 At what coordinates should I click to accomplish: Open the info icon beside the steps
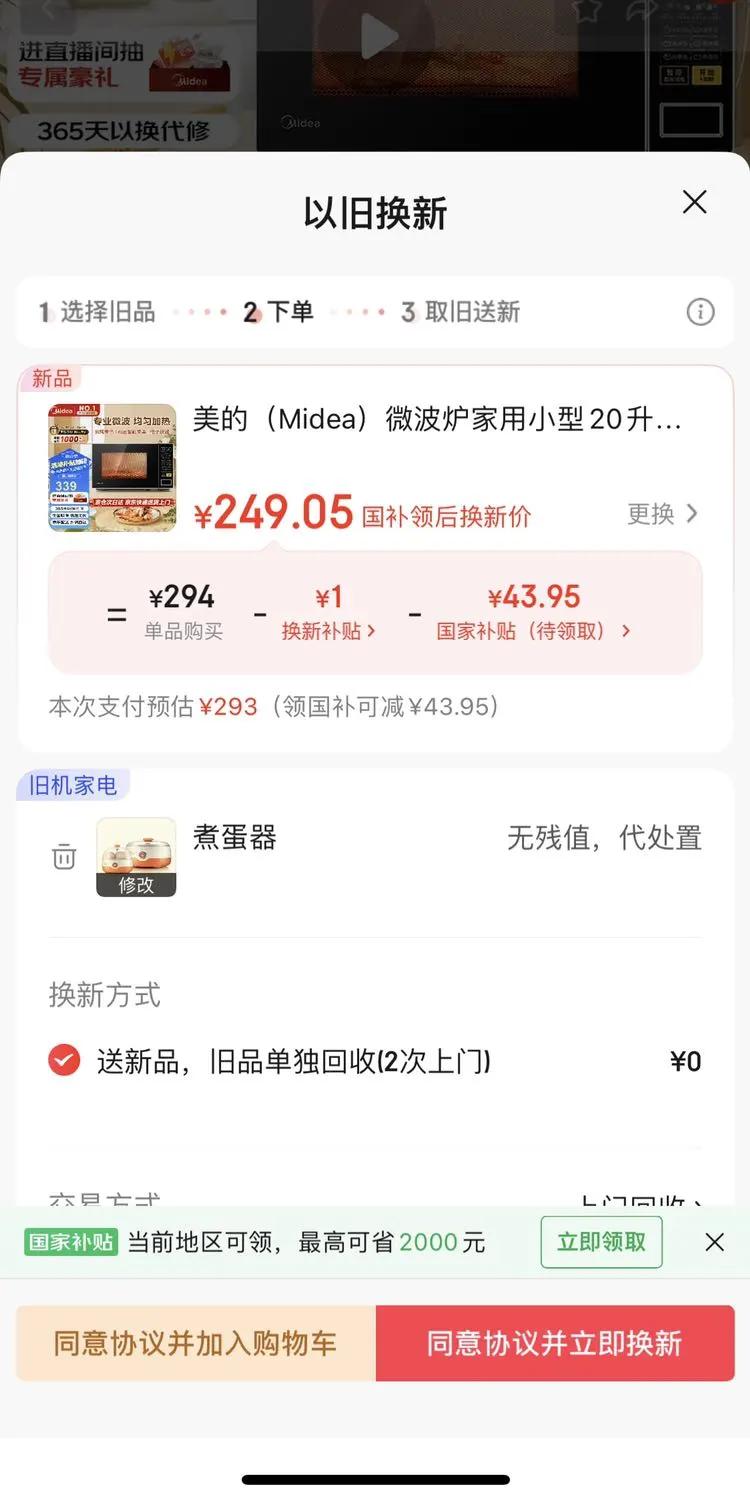pos(700,312)
